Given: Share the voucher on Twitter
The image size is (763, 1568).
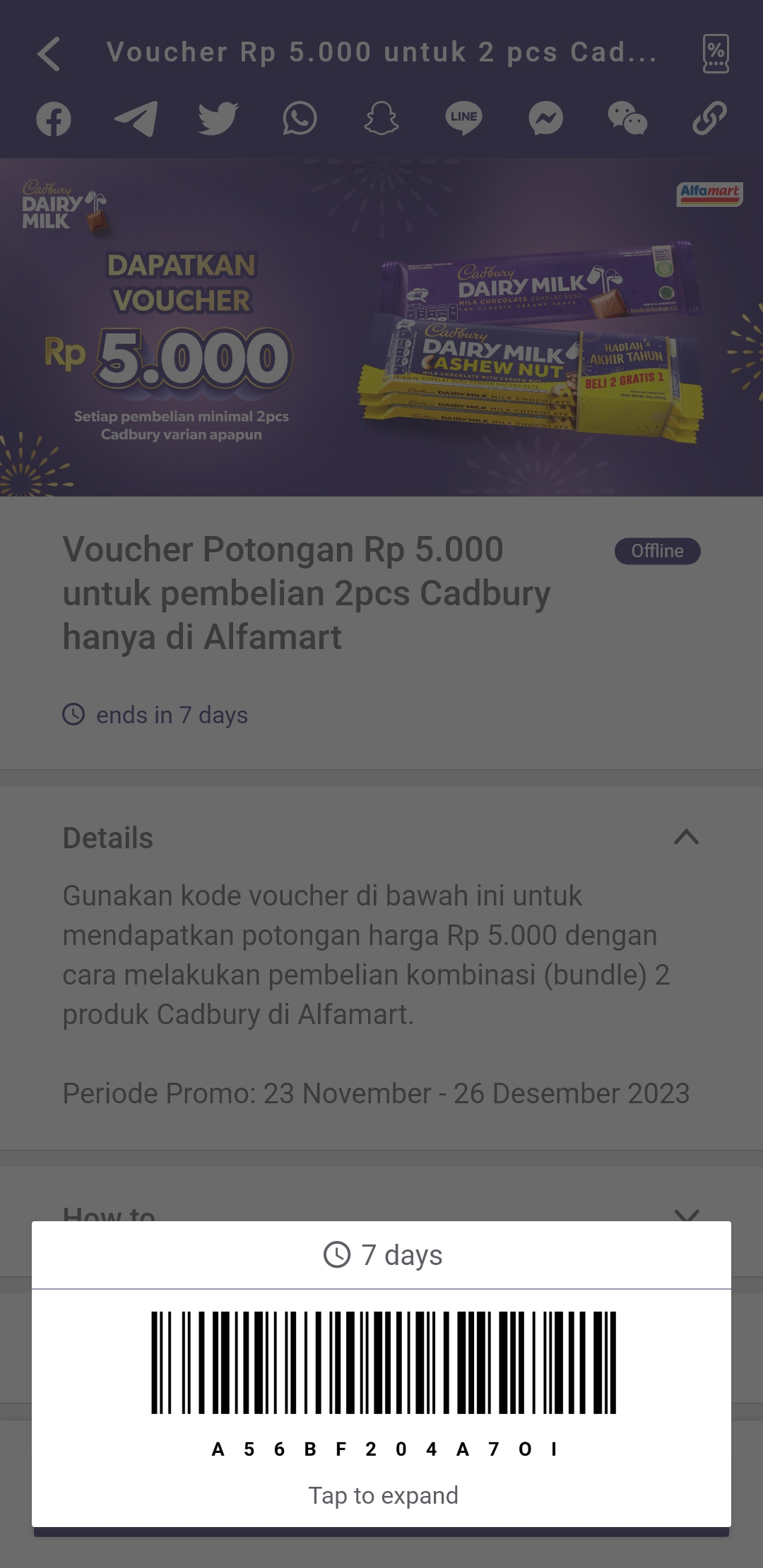Looking at the screenshot, I should pos(218,119).
